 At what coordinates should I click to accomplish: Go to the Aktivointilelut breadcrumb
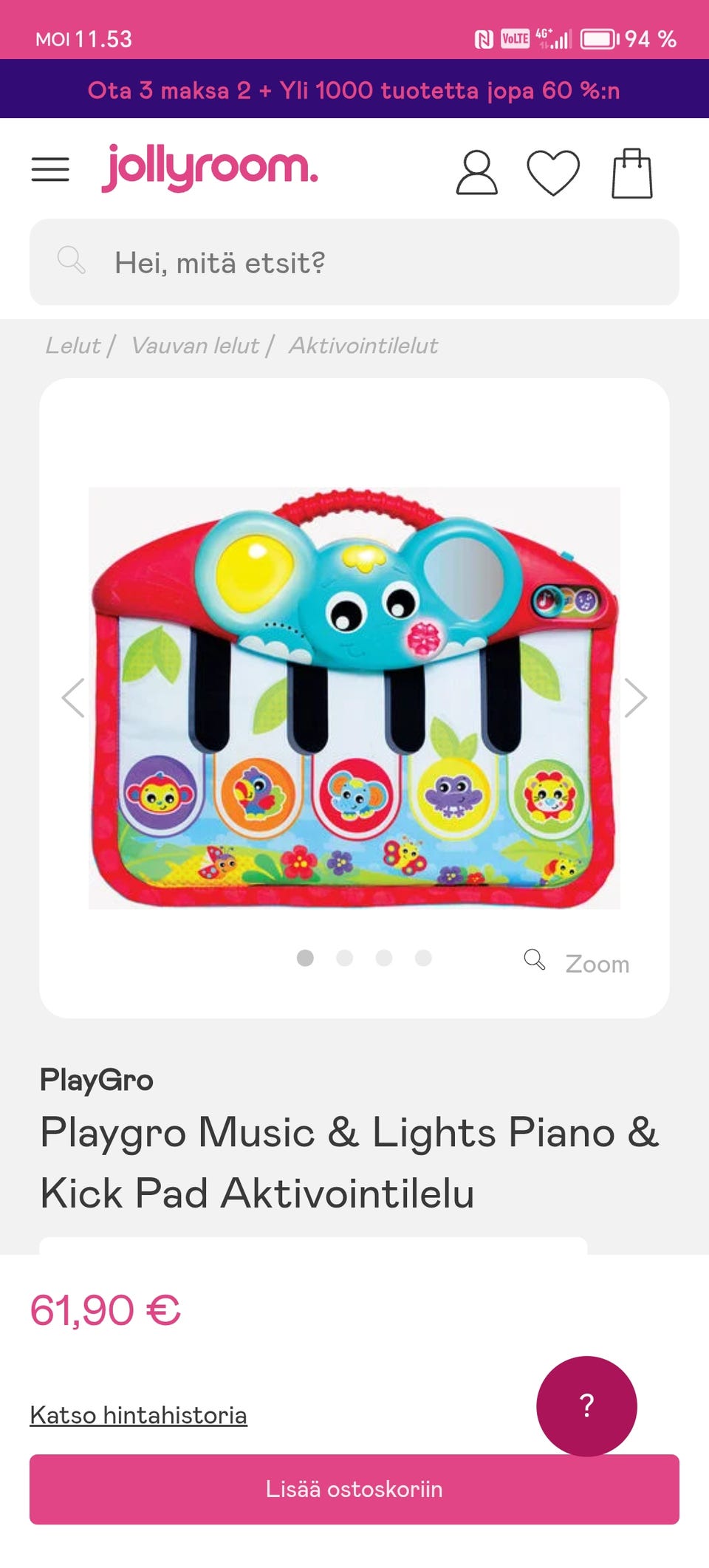pos(363,345)
